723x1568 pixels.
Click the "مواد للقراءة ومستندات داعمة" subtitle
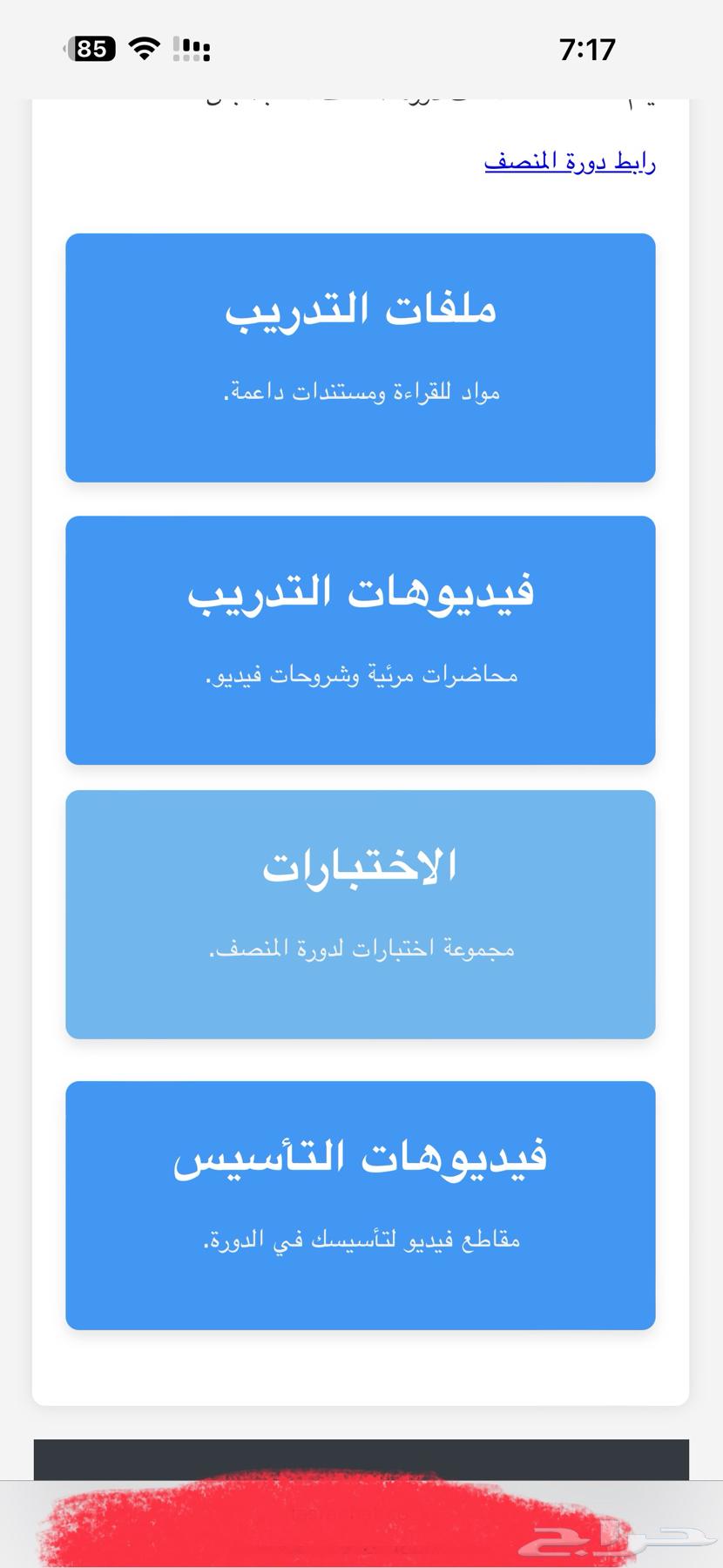pos(360,391)
